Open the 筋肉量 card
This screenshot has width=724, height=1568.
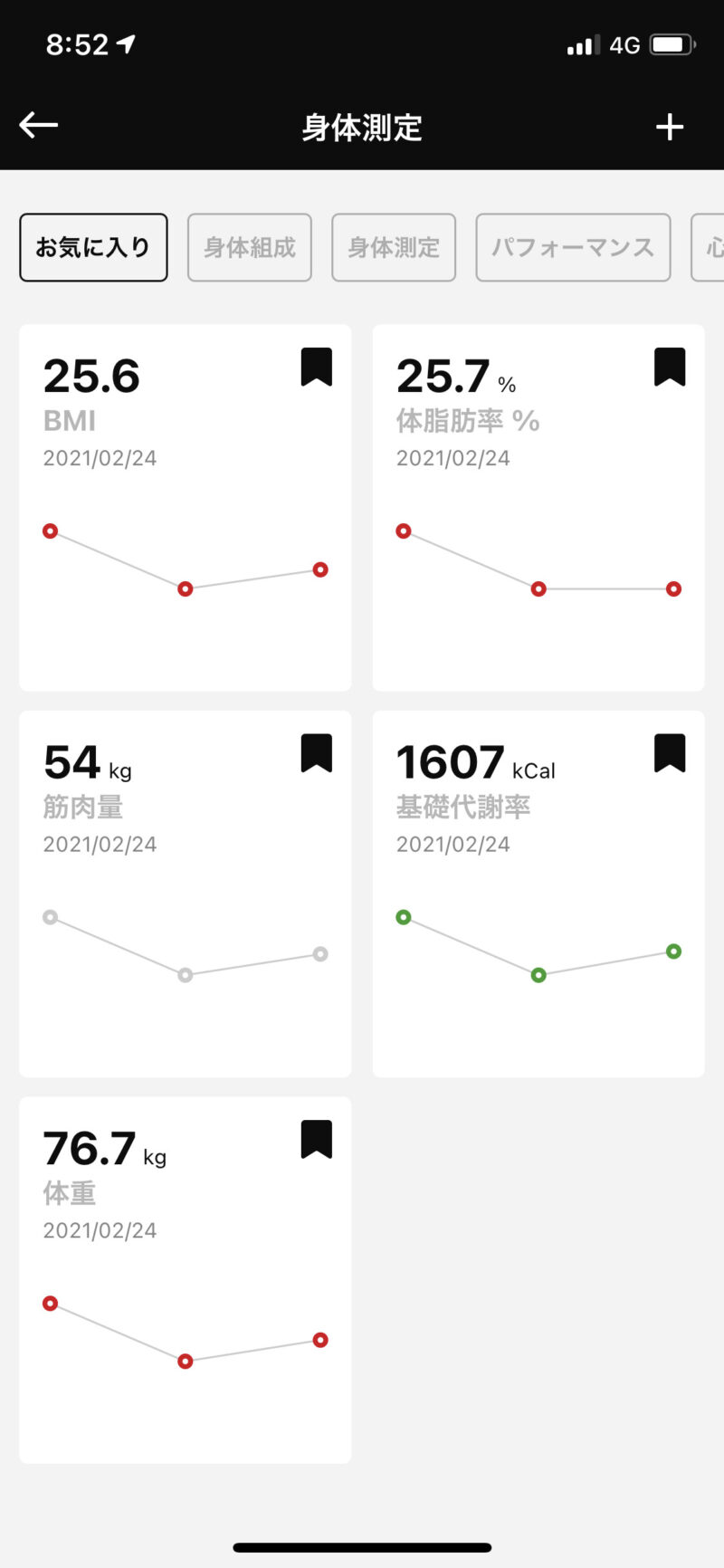186,894
